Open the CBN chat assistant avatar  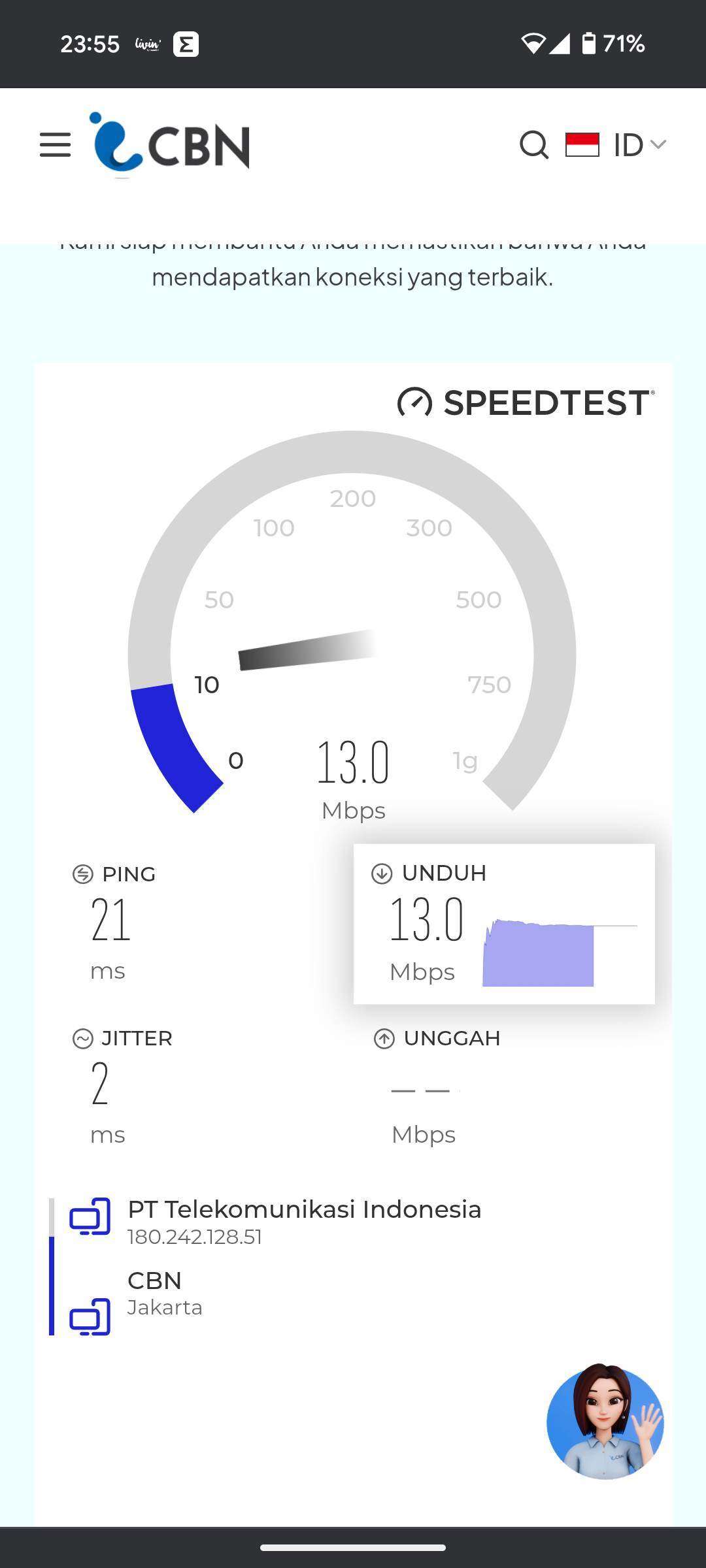point(605,1421)
